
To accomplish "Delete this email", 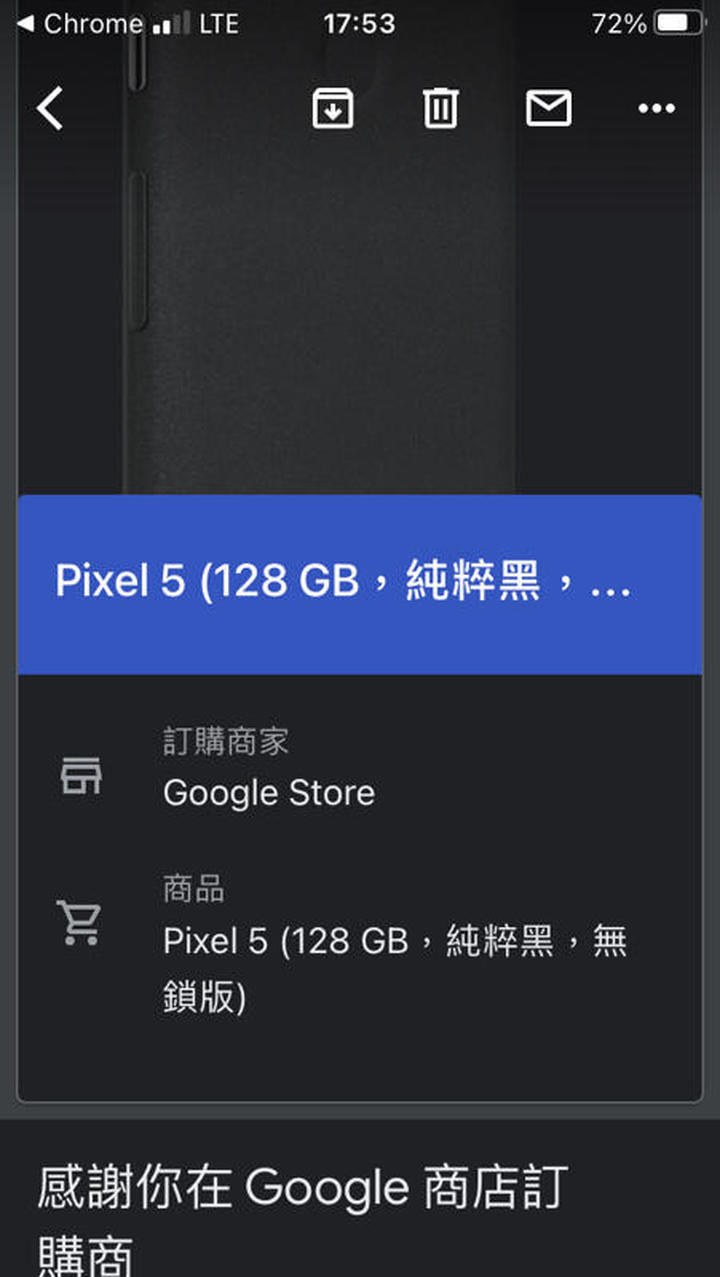I will point(440,108).
